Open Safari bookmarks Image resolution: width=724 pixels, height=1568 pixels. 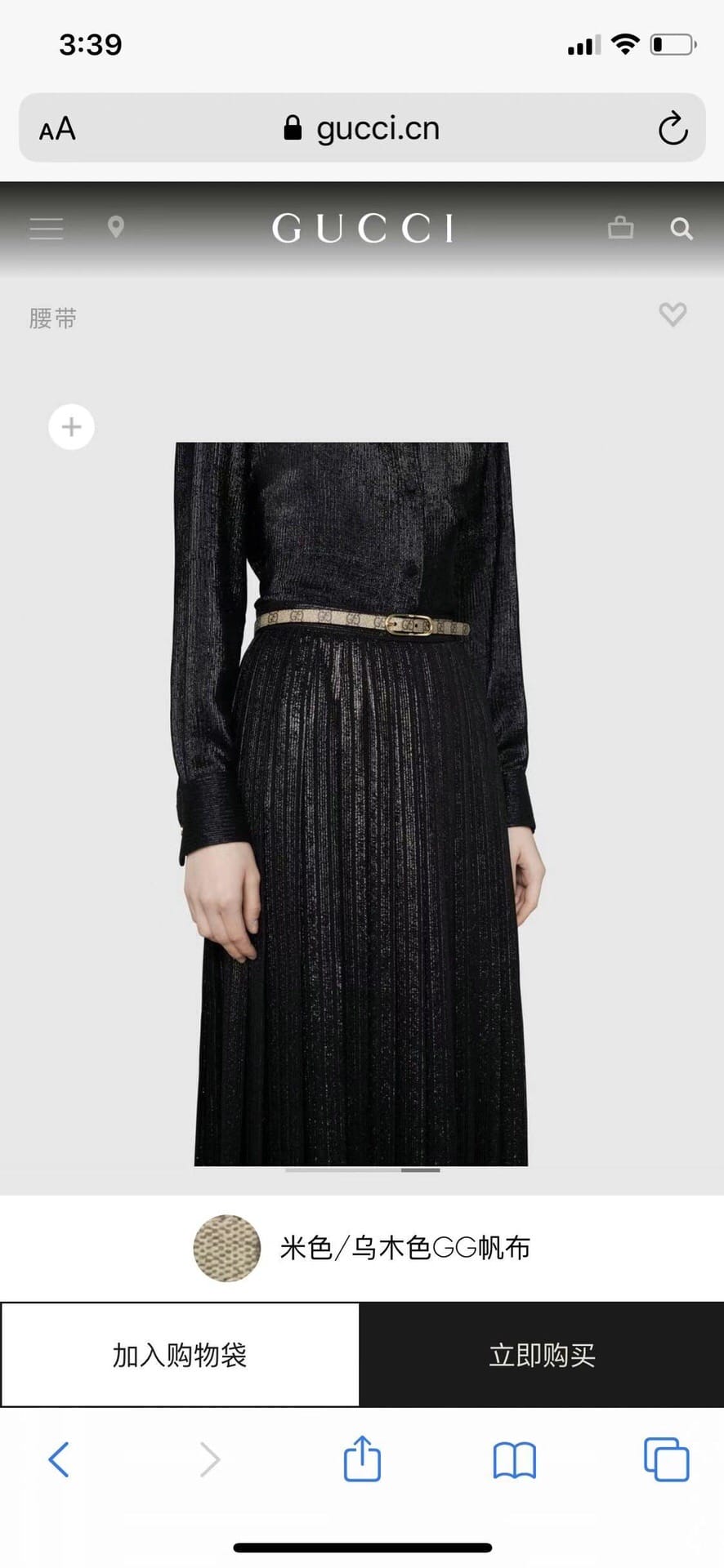(x=514, y=1459)
